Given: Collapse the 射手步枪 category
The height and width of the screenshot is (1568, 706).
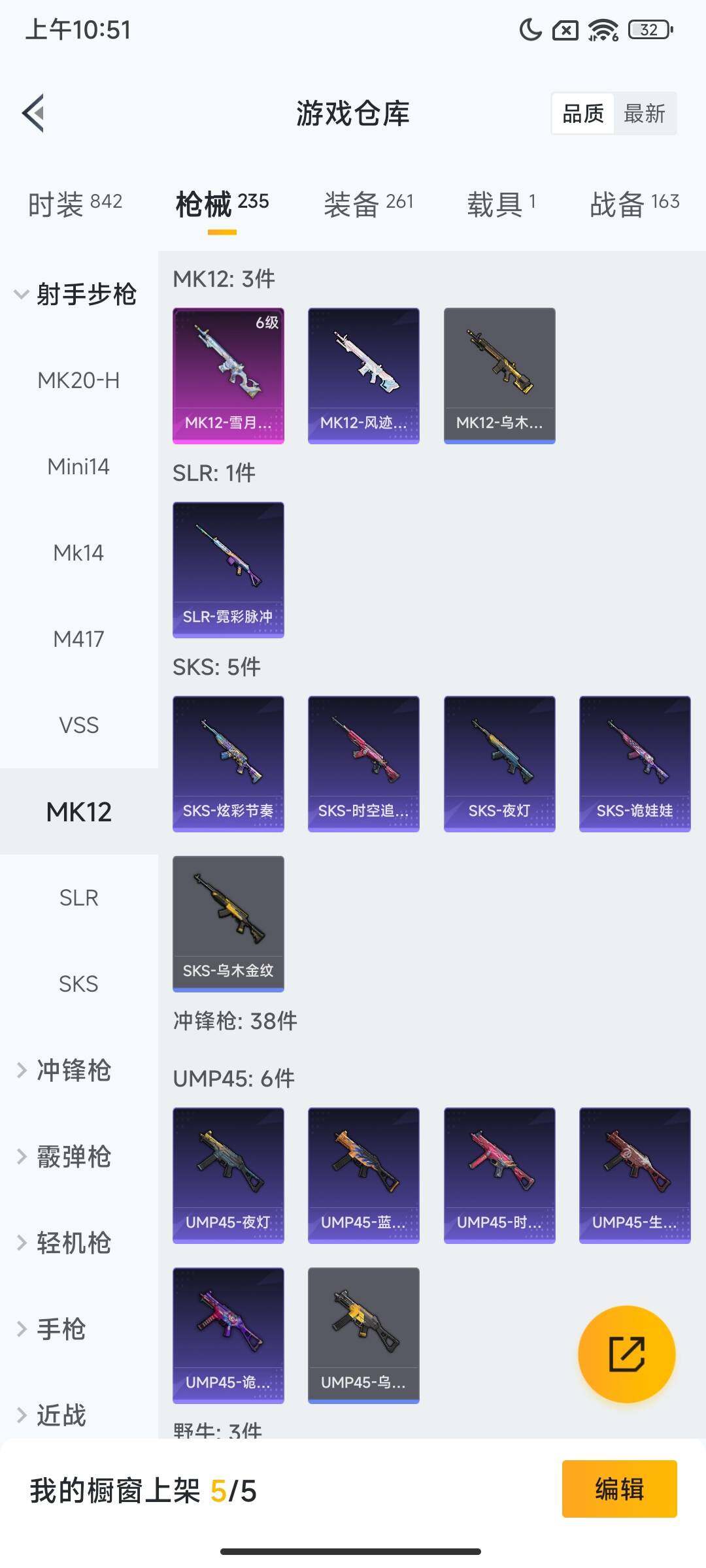Looking at the screenshot, I should [x=76, y=294].
